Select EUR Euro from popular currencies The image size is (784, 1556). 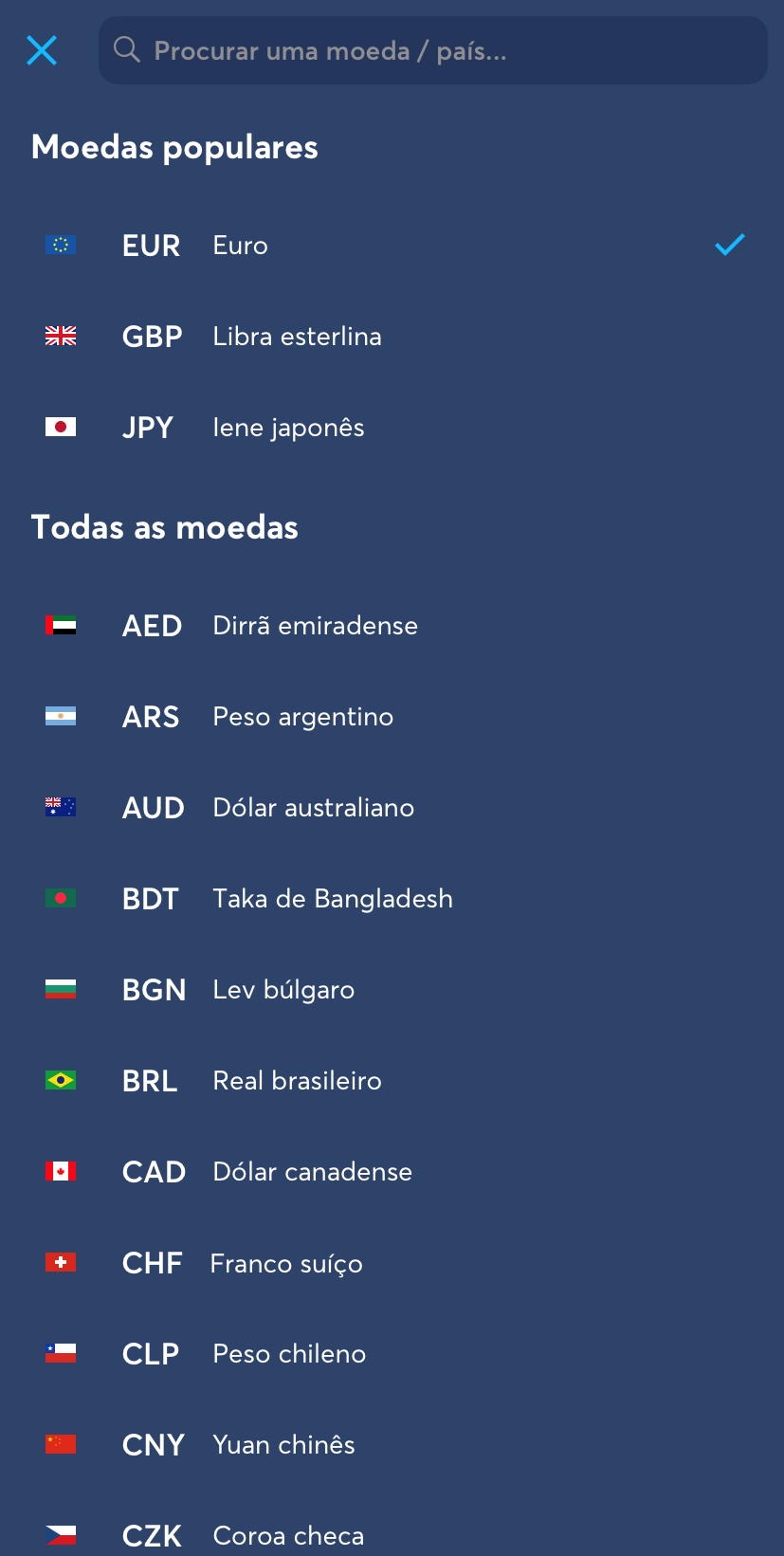pos(392,246)
